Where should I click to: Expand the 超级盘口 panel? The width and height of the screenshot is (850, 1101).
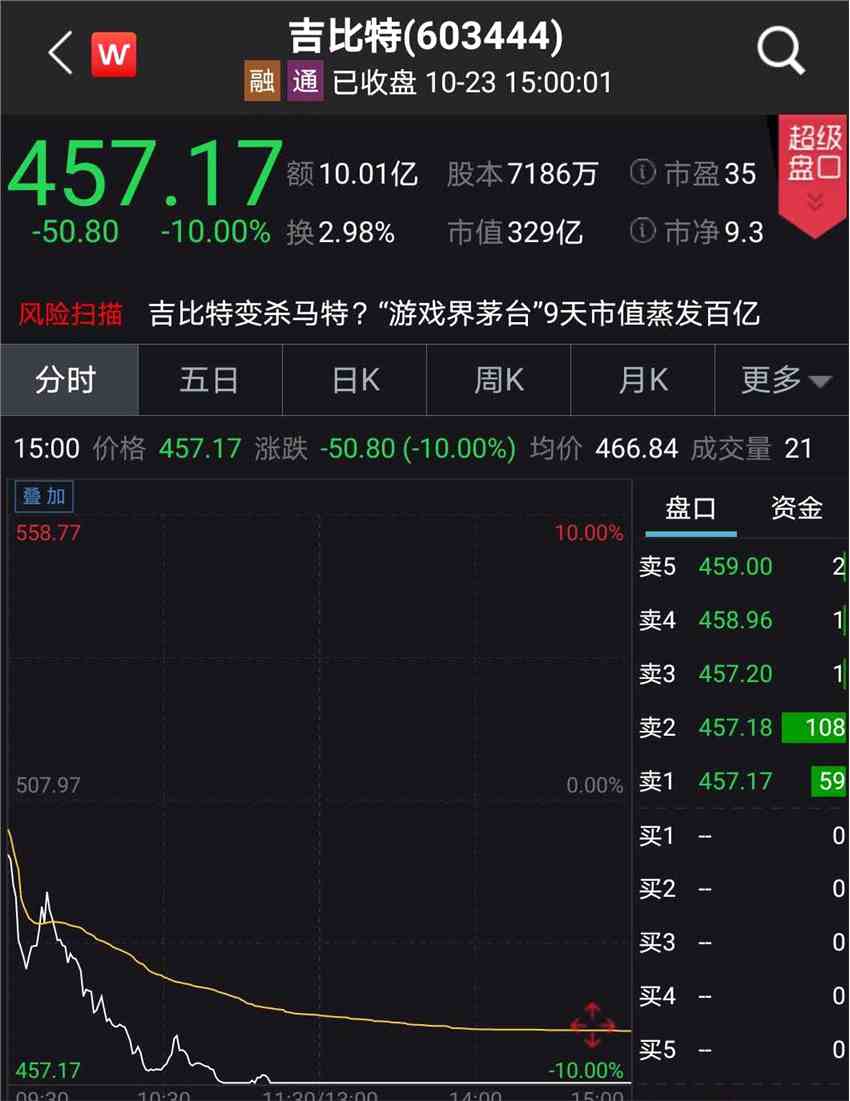click(814, 170)
